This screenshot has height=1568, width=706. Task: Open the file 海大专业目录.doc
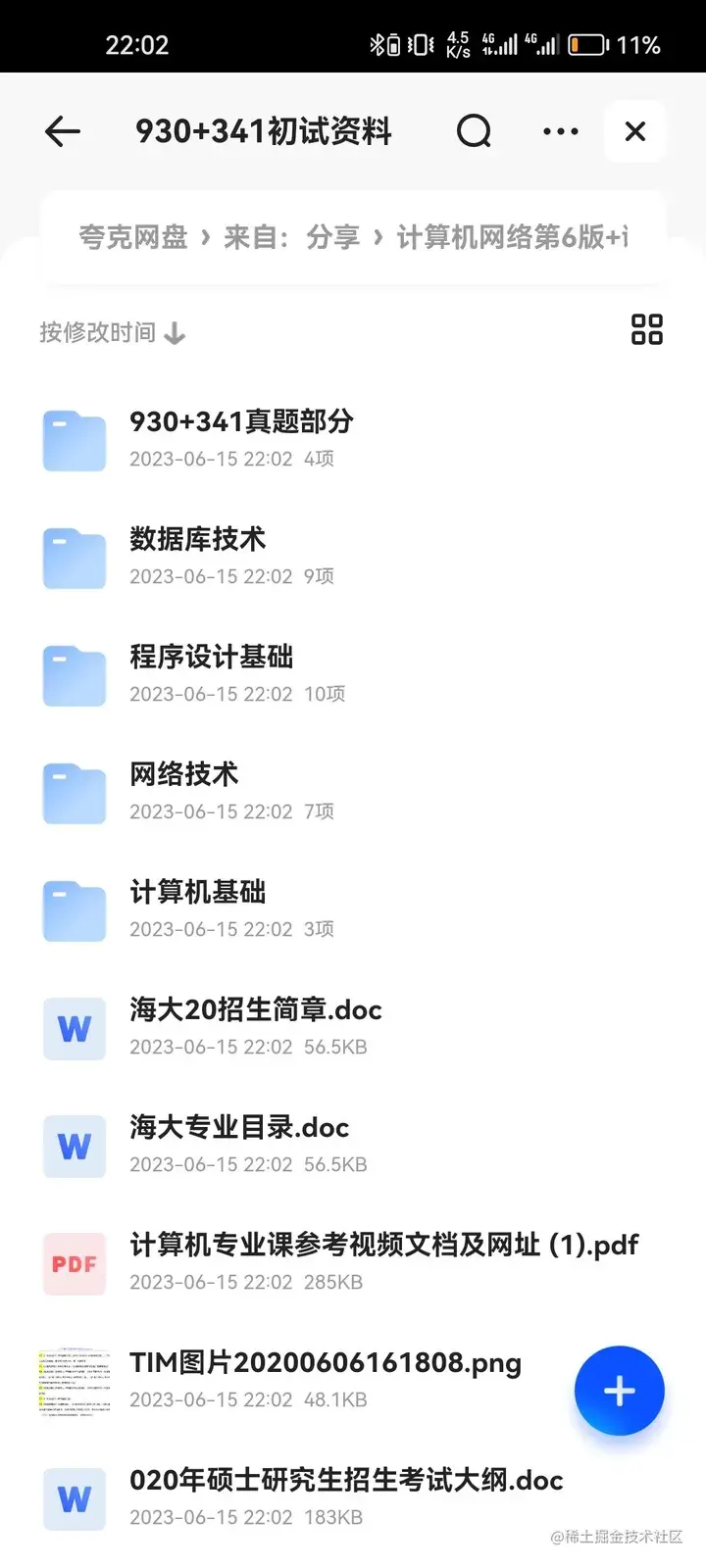239,1143
